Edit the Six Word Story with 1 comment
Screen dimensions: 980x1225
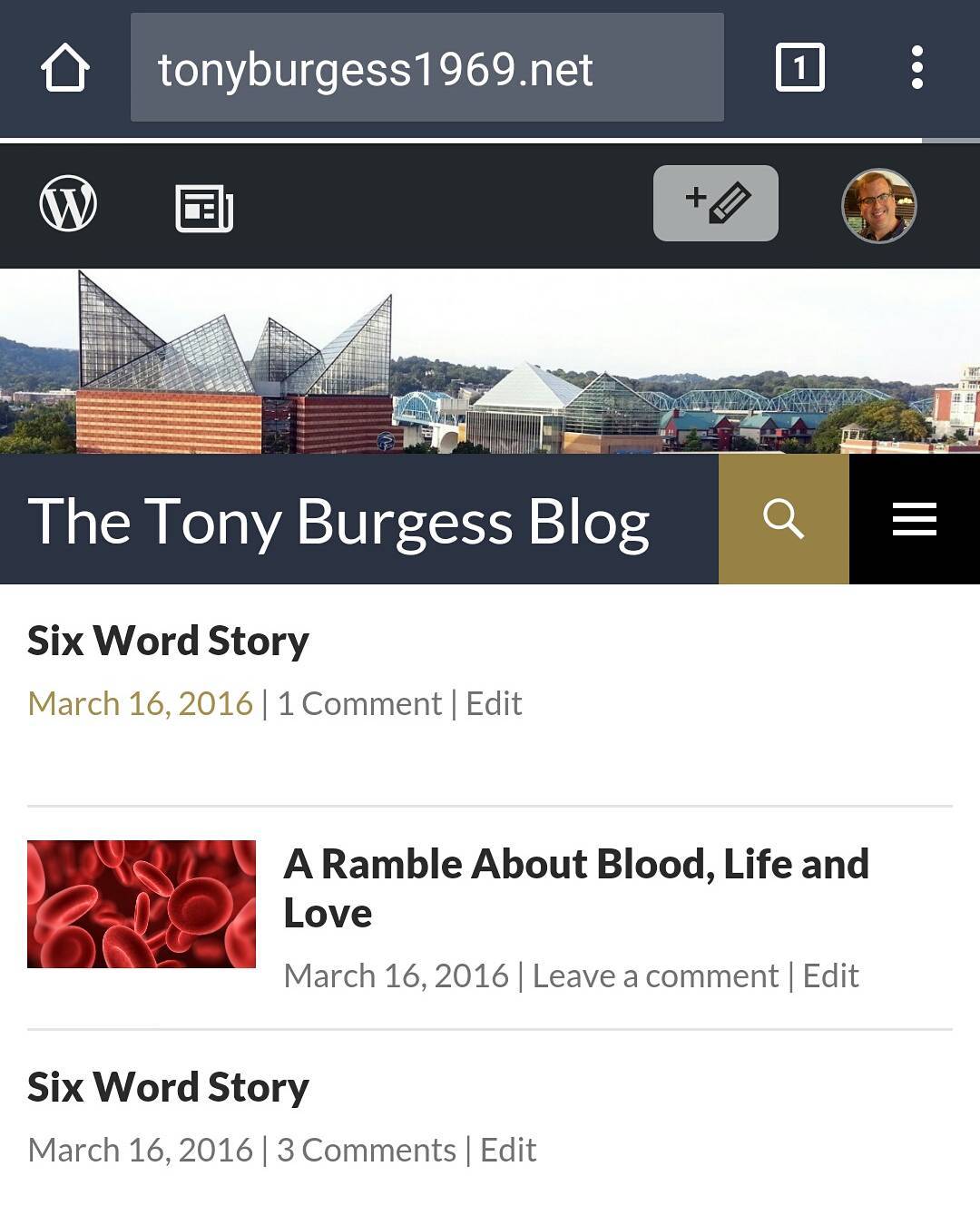tap(494, 704)
